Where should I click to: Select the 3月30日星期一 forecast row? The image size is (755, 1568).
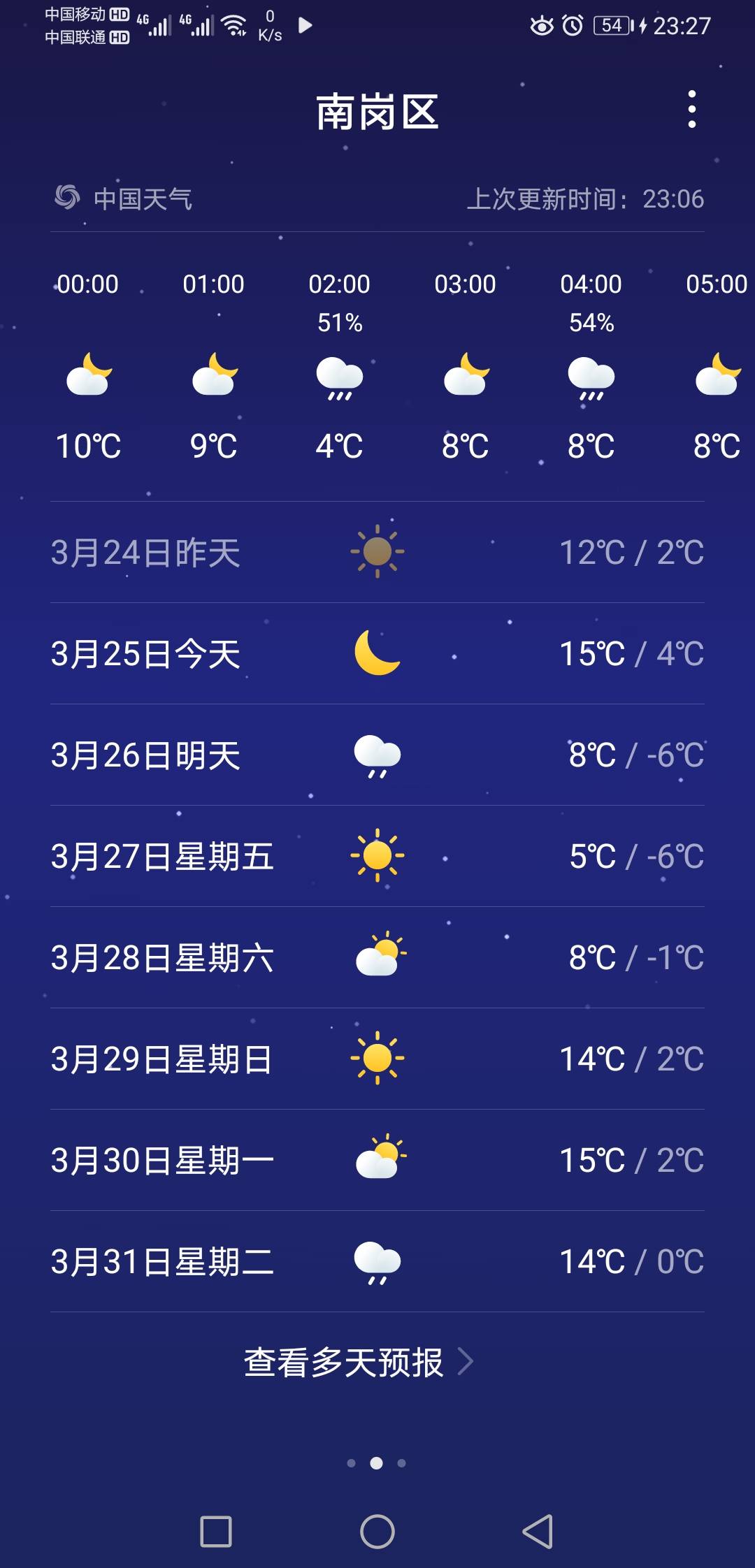377,1160
